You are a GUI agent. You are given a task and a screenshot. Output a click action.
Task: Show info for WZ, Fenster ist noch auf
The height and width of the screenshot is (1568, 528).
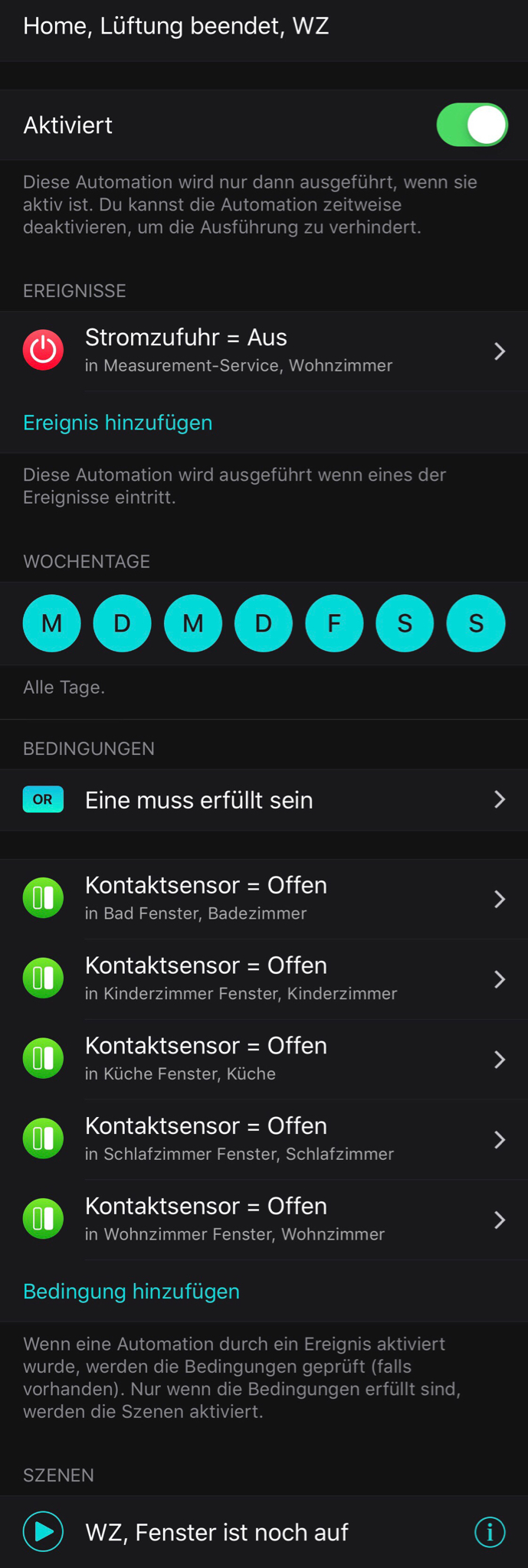pyautogui.click(x=490, y=1532)
